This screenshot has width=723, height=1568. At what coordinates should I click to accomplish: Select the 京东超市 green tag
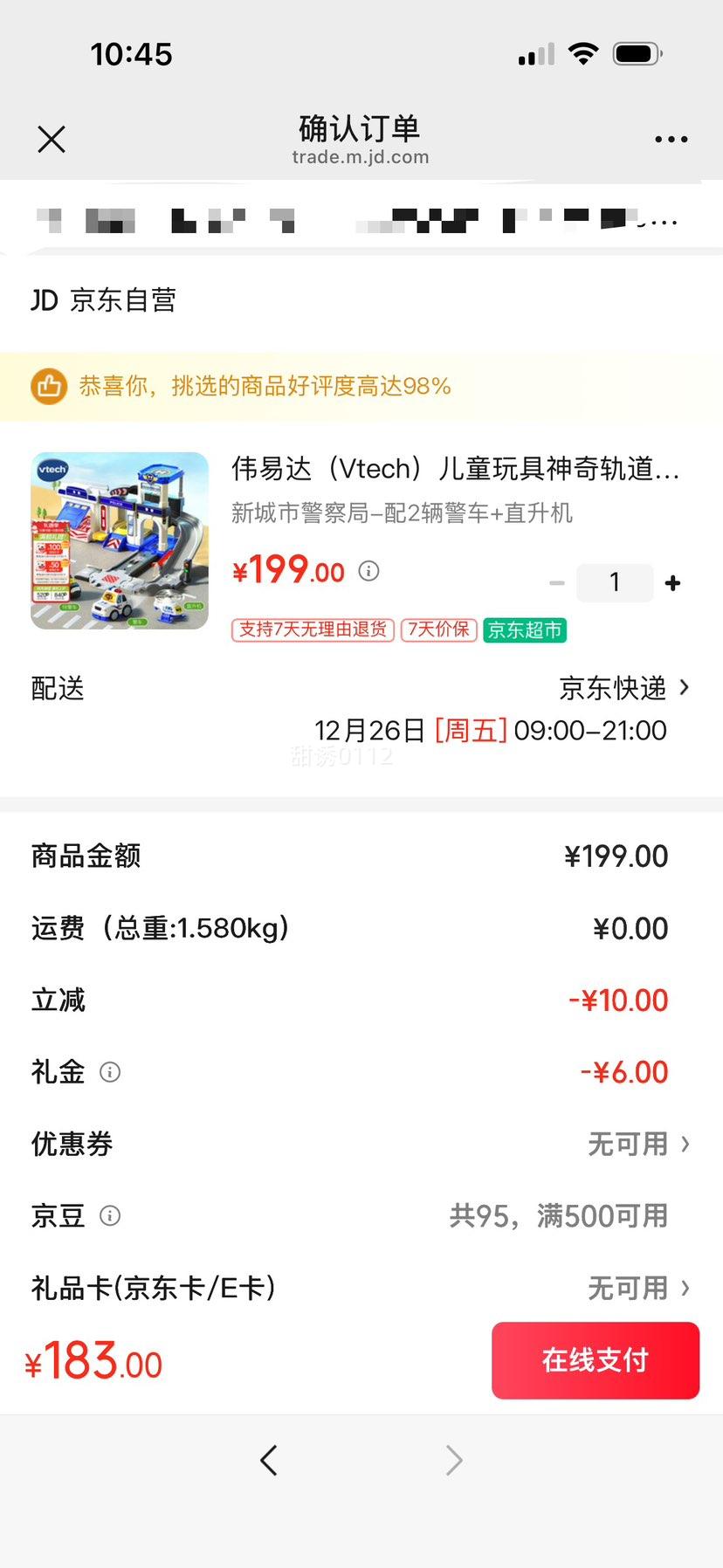[x=524, y=629]
